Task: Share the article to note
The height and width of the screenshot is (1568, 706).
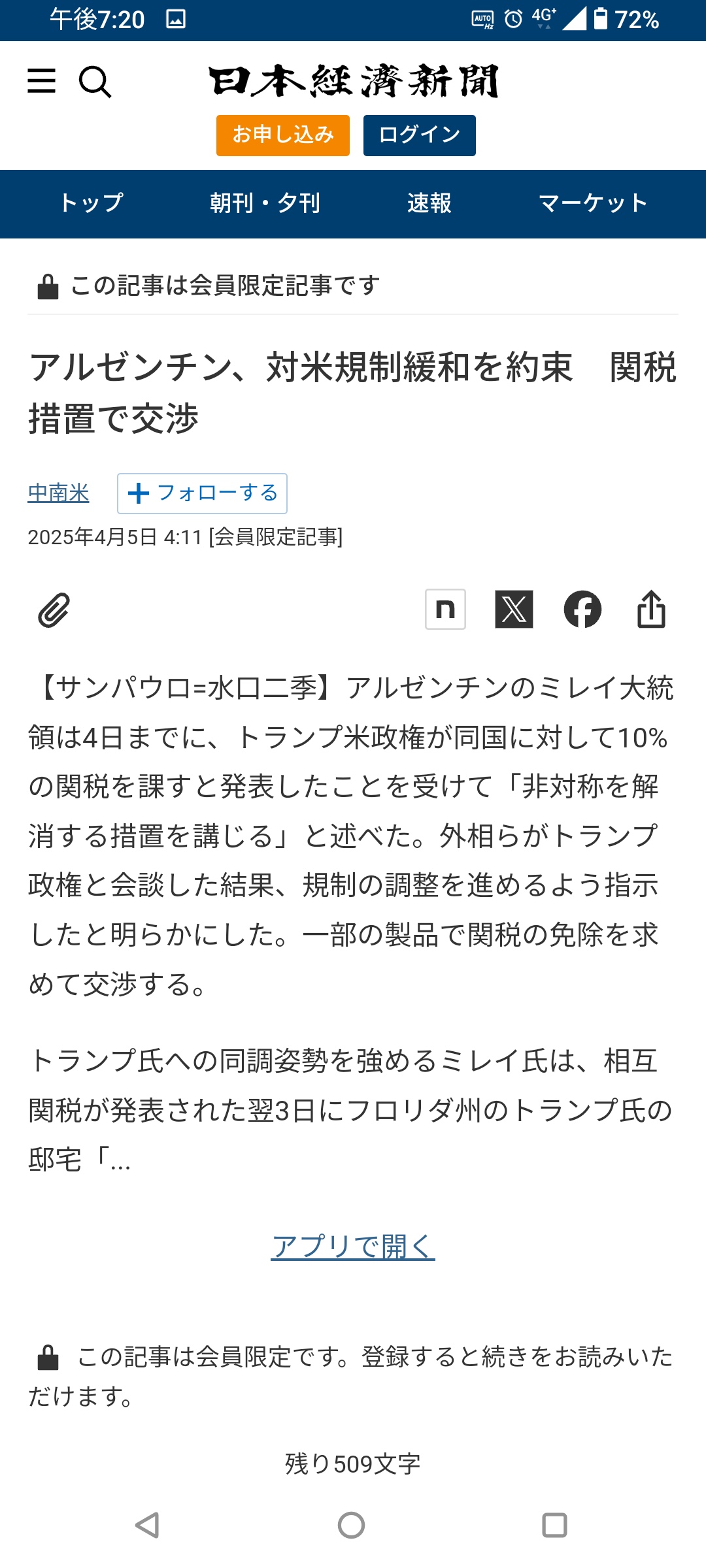Action: (x=445, y=609)
